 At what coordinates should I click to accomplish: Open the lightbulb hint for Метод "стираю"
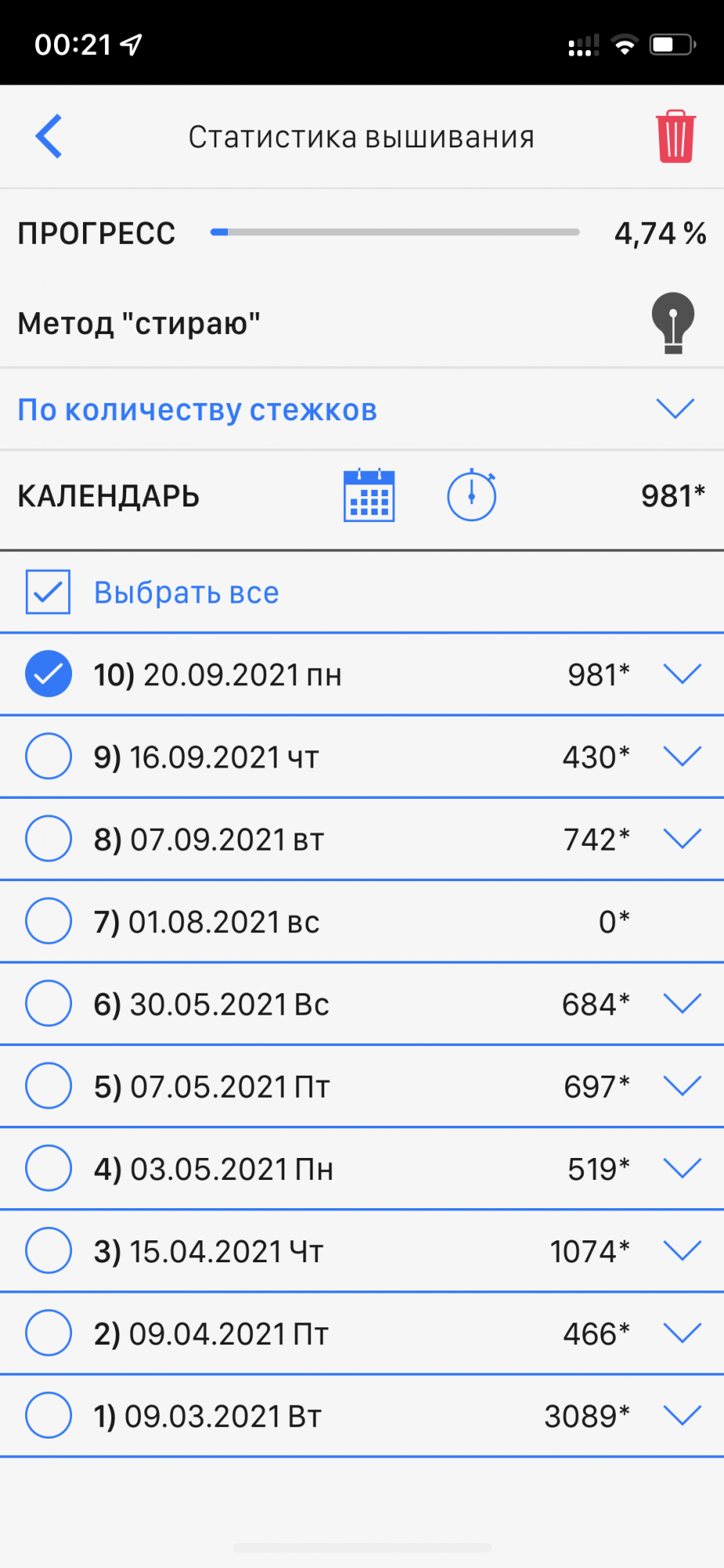[673, 322]
